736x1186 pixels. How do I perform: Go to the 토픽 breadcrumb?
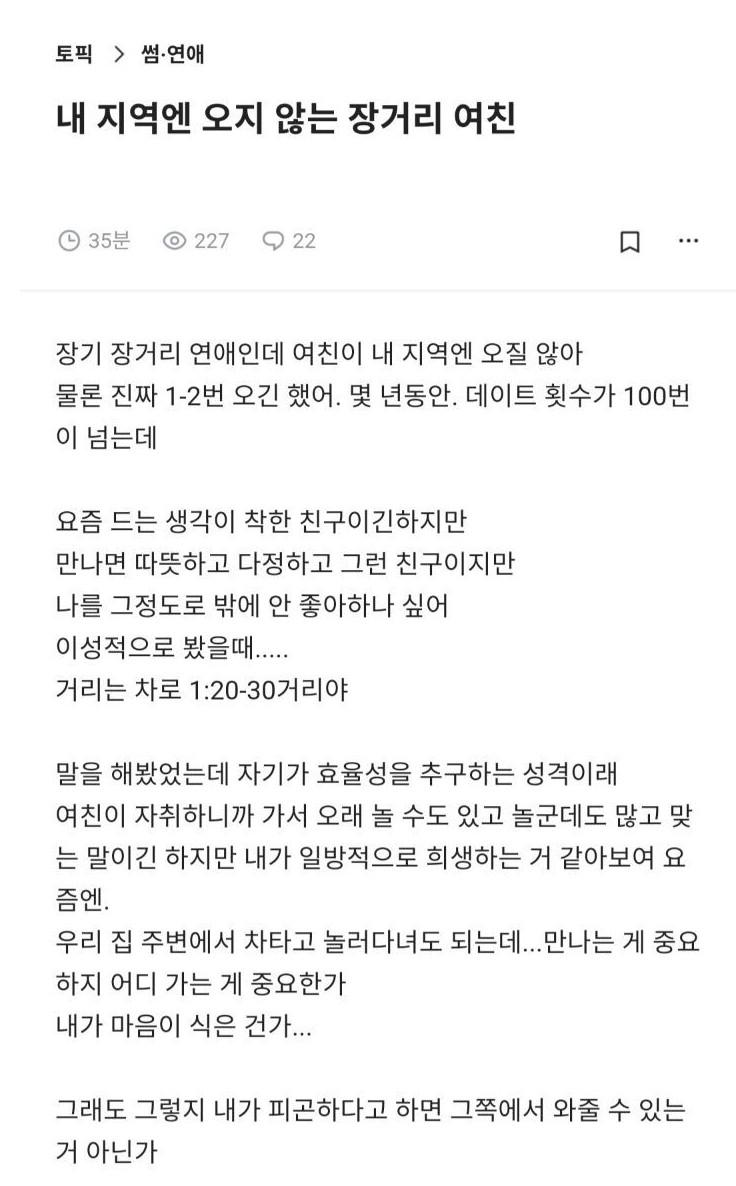[x=74, y=54]
